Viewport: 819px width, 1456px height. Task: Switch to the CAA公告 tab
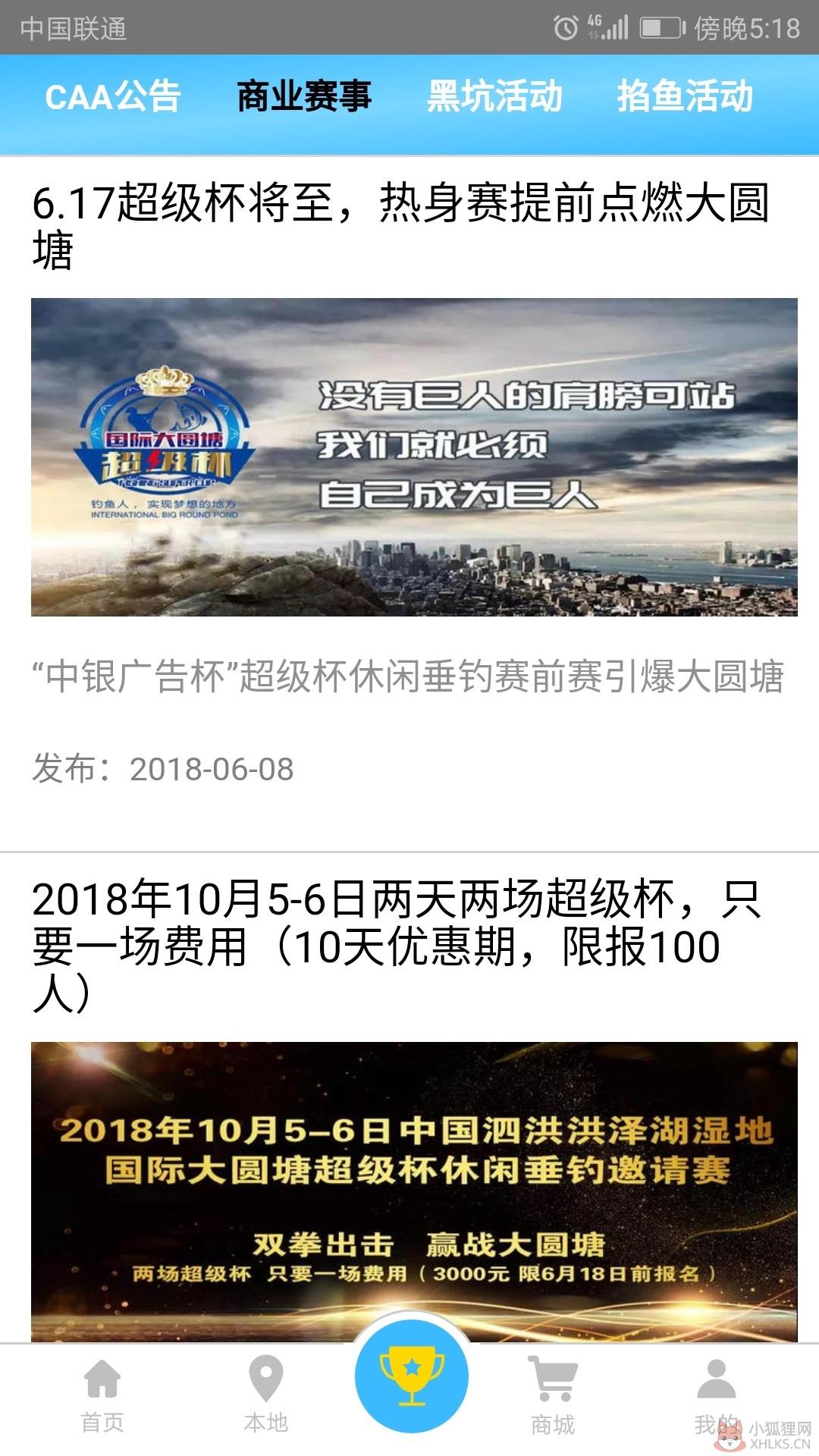pos(112,96)
